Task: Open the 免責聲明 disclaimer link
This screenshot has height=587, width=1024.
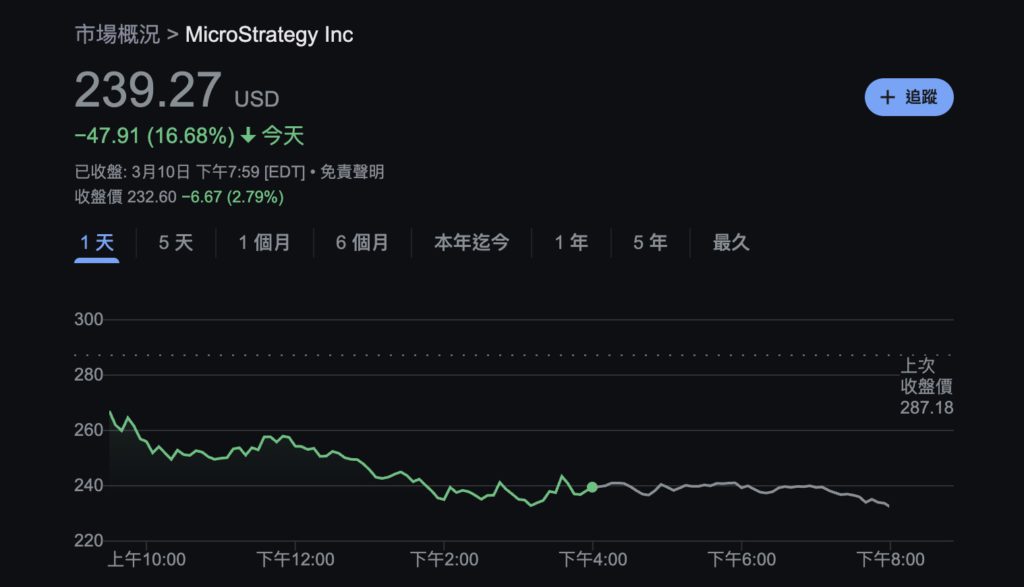Action: [x=352, y=172]
